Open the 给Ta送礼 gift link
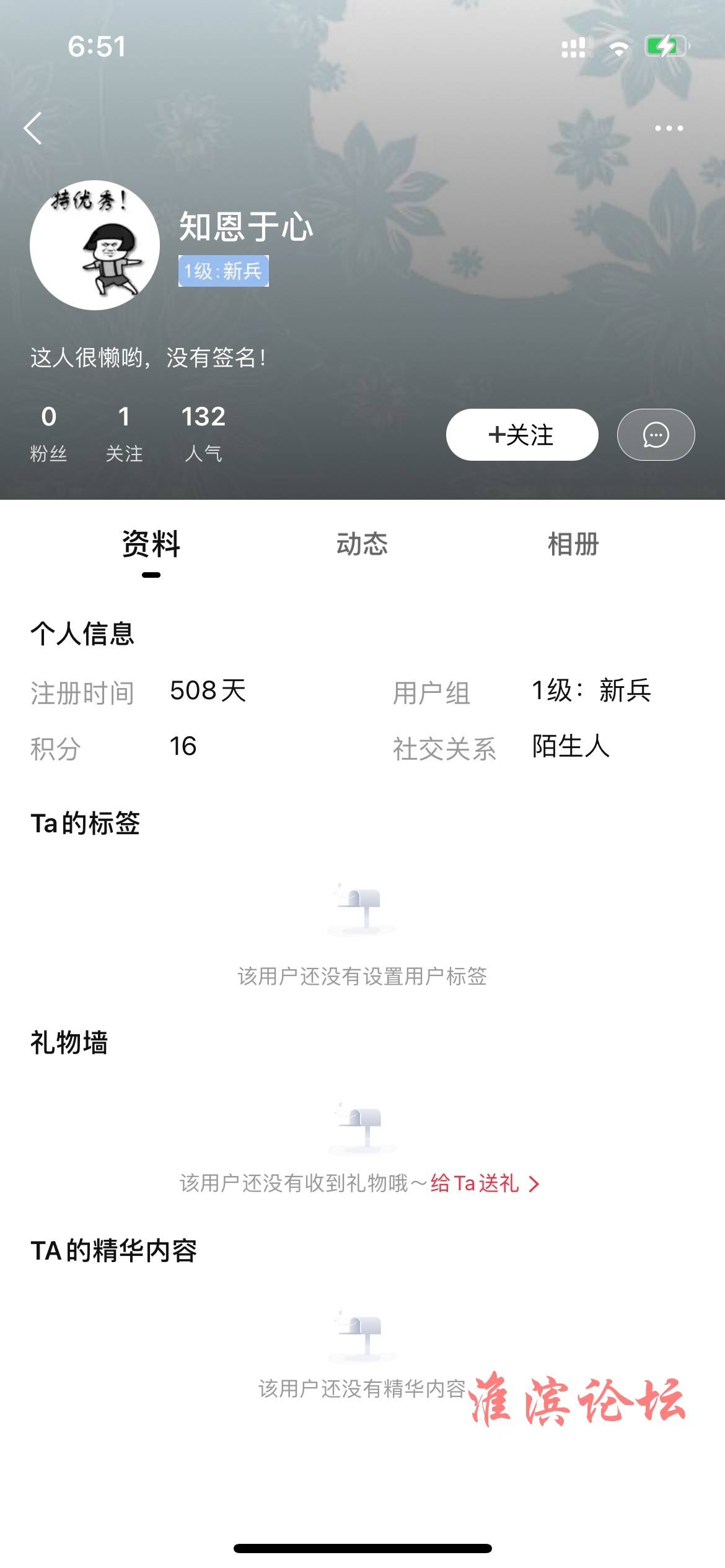The width and height of the screenshot is (725, 1568). [485, 1183]
